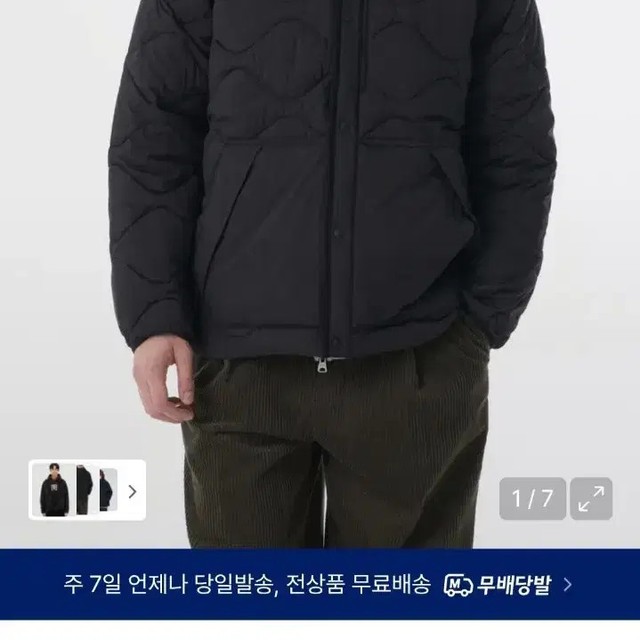Tap the arrow beside the product thumbnails

click(x=132, y=491)
